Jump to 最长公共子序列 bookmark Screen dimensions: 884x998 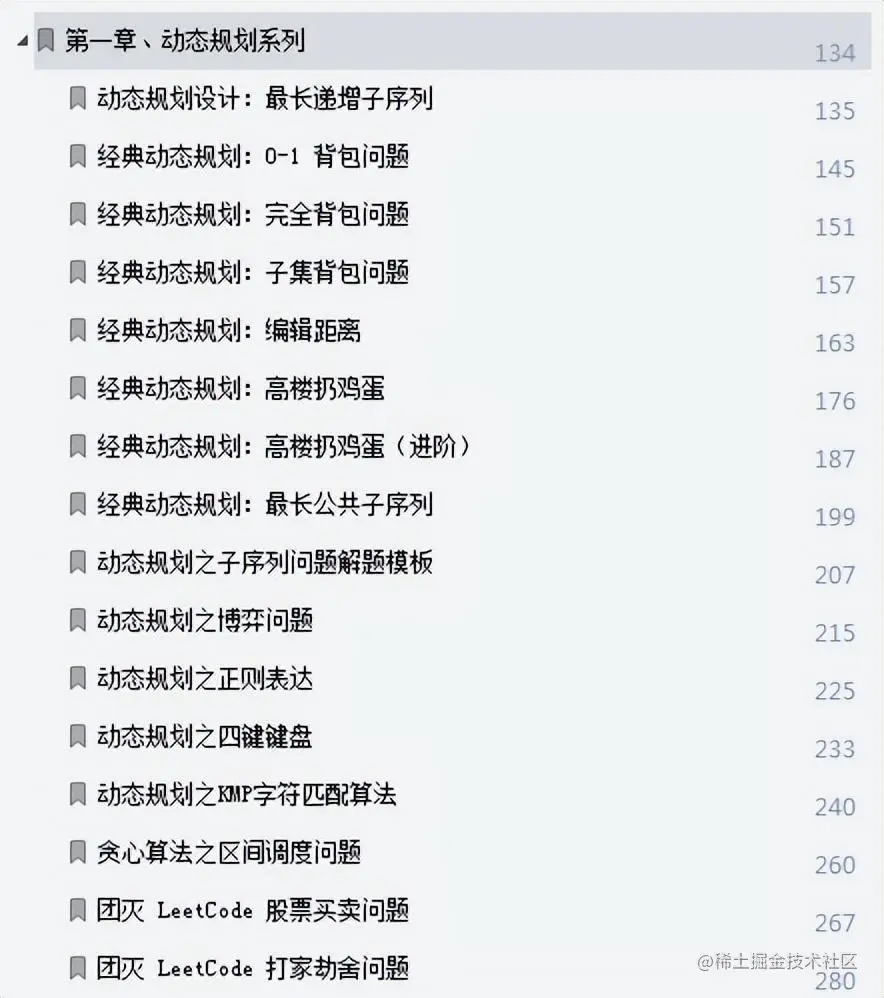pyautogui.click(x=264, y=505)
